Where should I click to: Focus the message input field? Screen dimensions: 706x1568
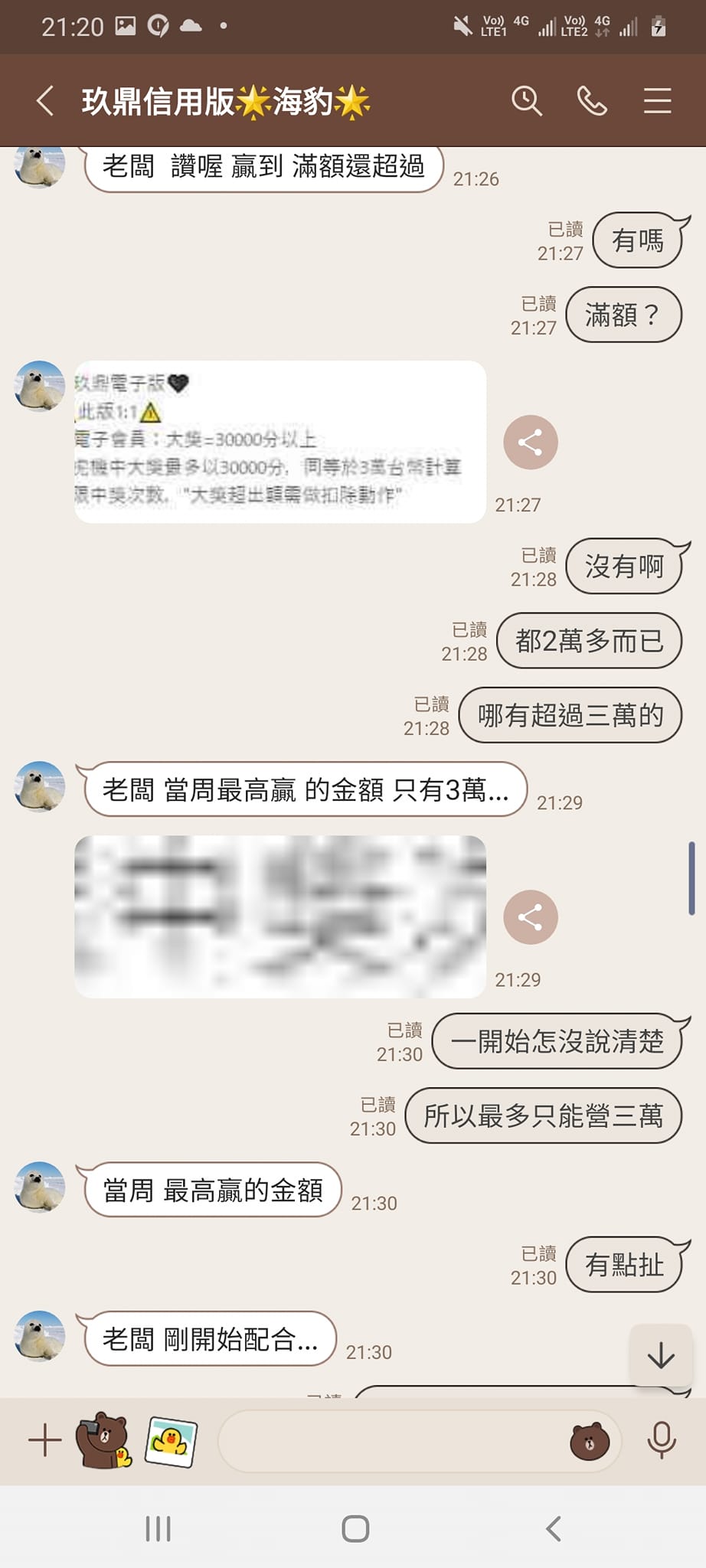click(391, 1441)
